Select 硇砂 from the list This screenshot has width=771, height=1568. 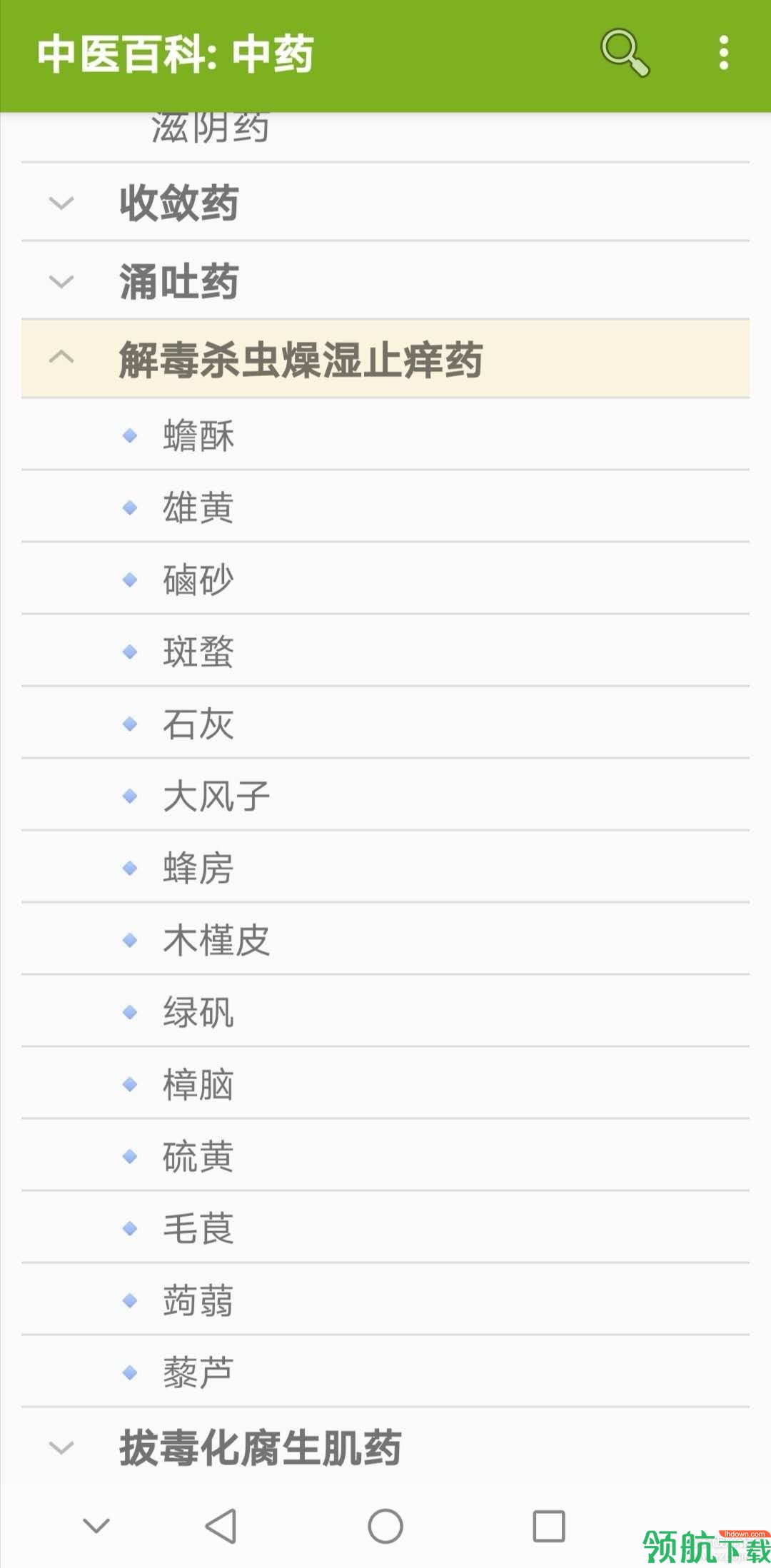(198, 580)
